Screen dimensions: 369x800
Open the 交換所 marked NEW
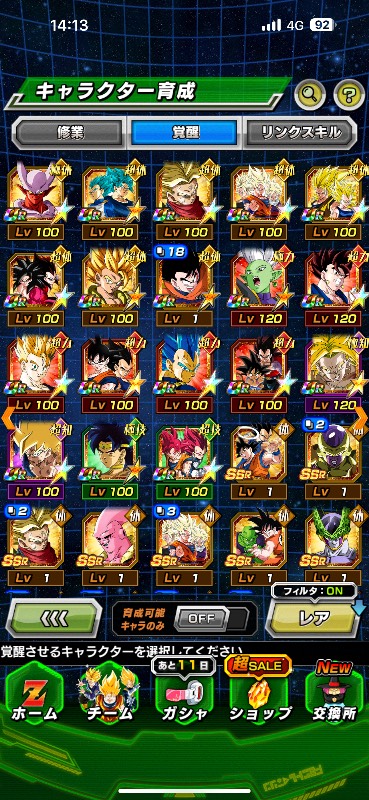click(335, 696)
